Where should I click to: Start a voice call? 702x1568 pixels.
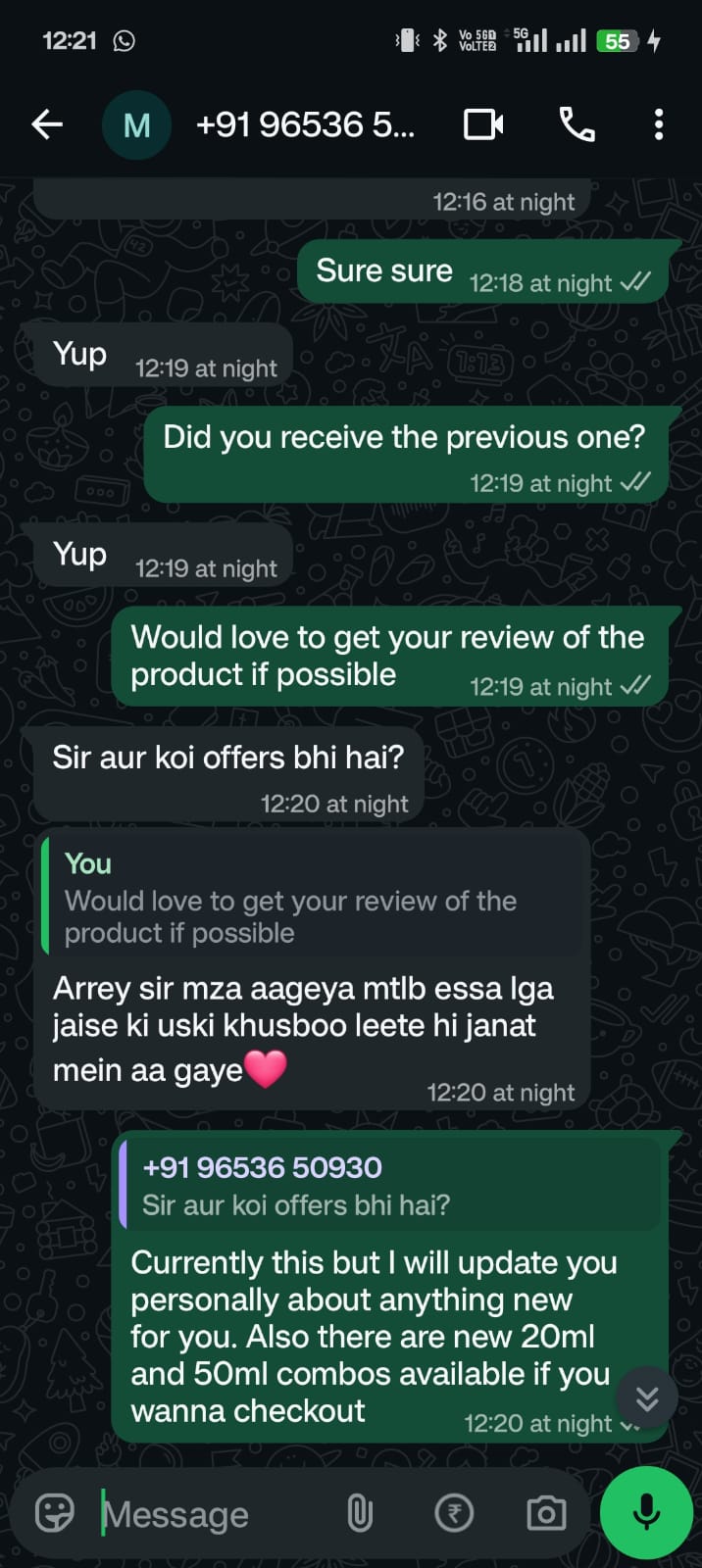[x=577, y=124]
